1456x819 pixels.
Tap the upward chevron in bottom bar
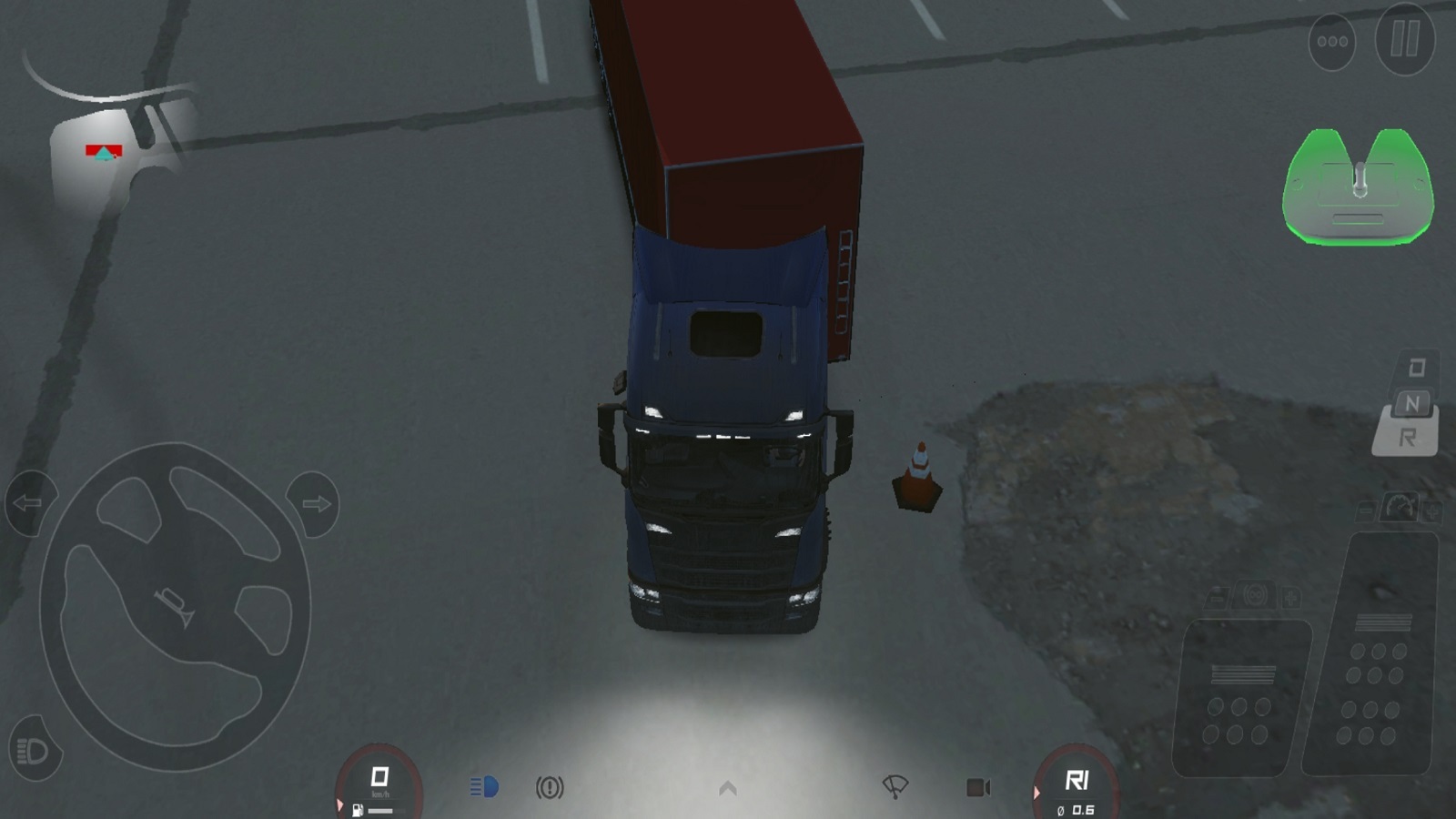pos(728,788)
